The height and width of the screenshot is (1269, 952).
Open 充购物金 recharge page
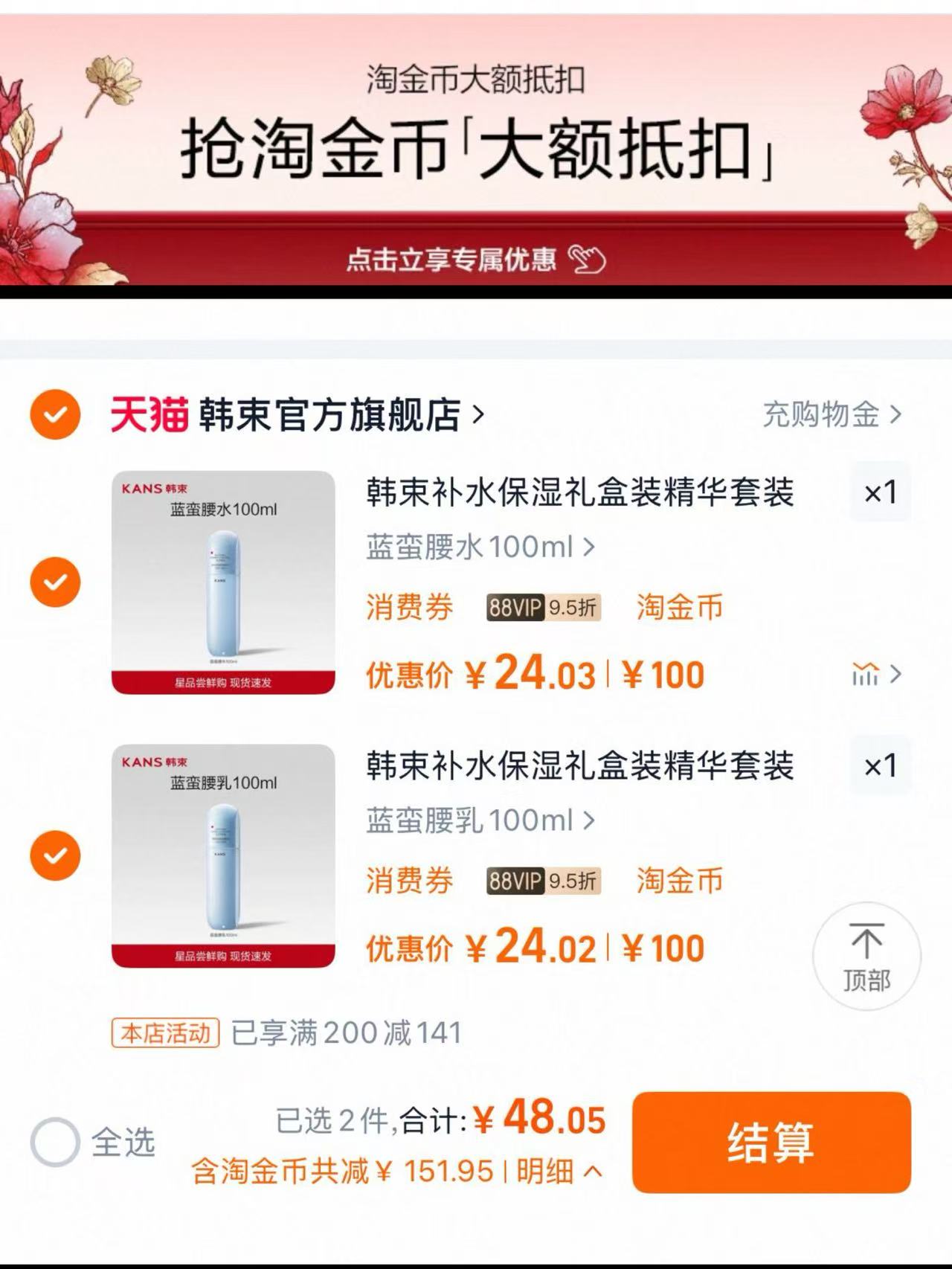pyautogui.click(x=820, y=416)
